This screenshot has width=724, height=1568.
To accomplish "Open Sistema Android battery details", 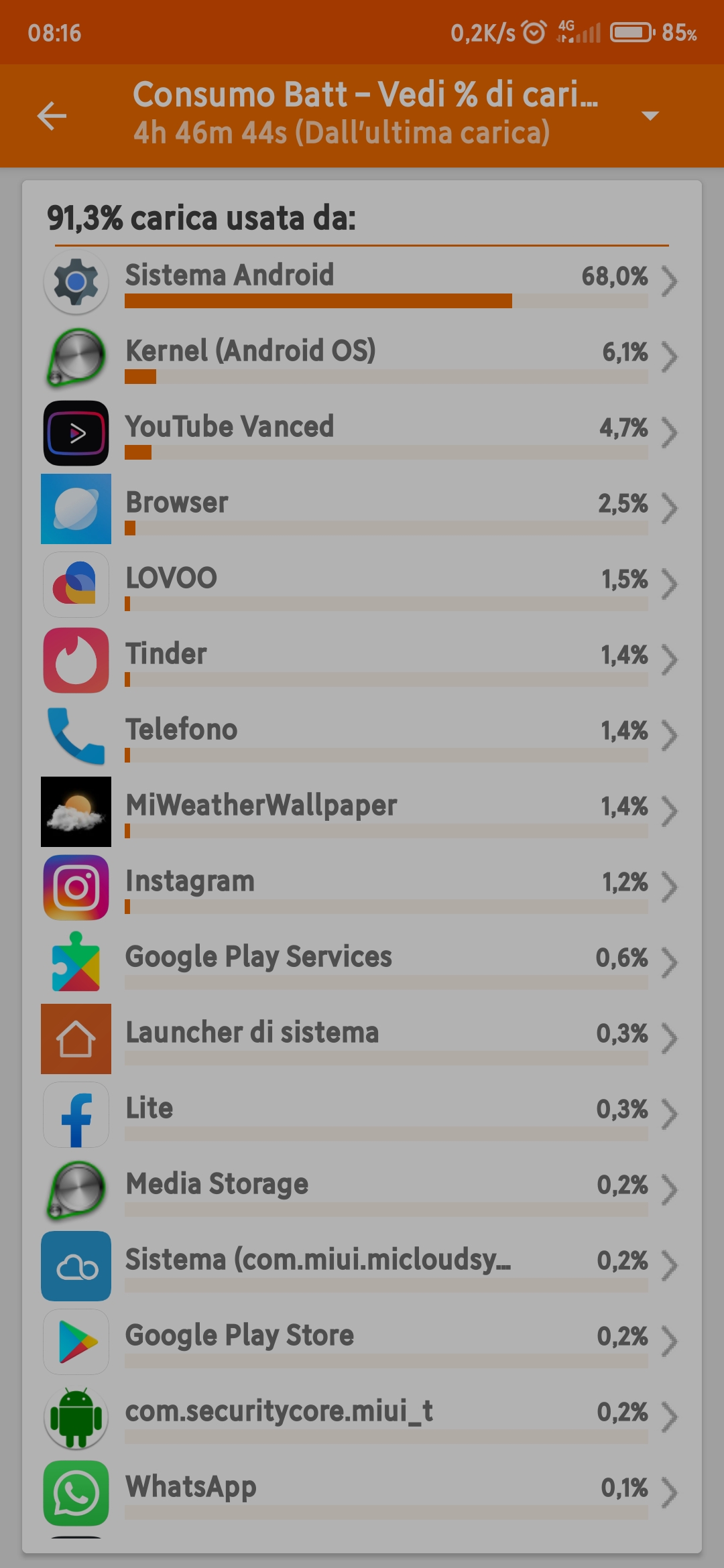I will point(362,281).
